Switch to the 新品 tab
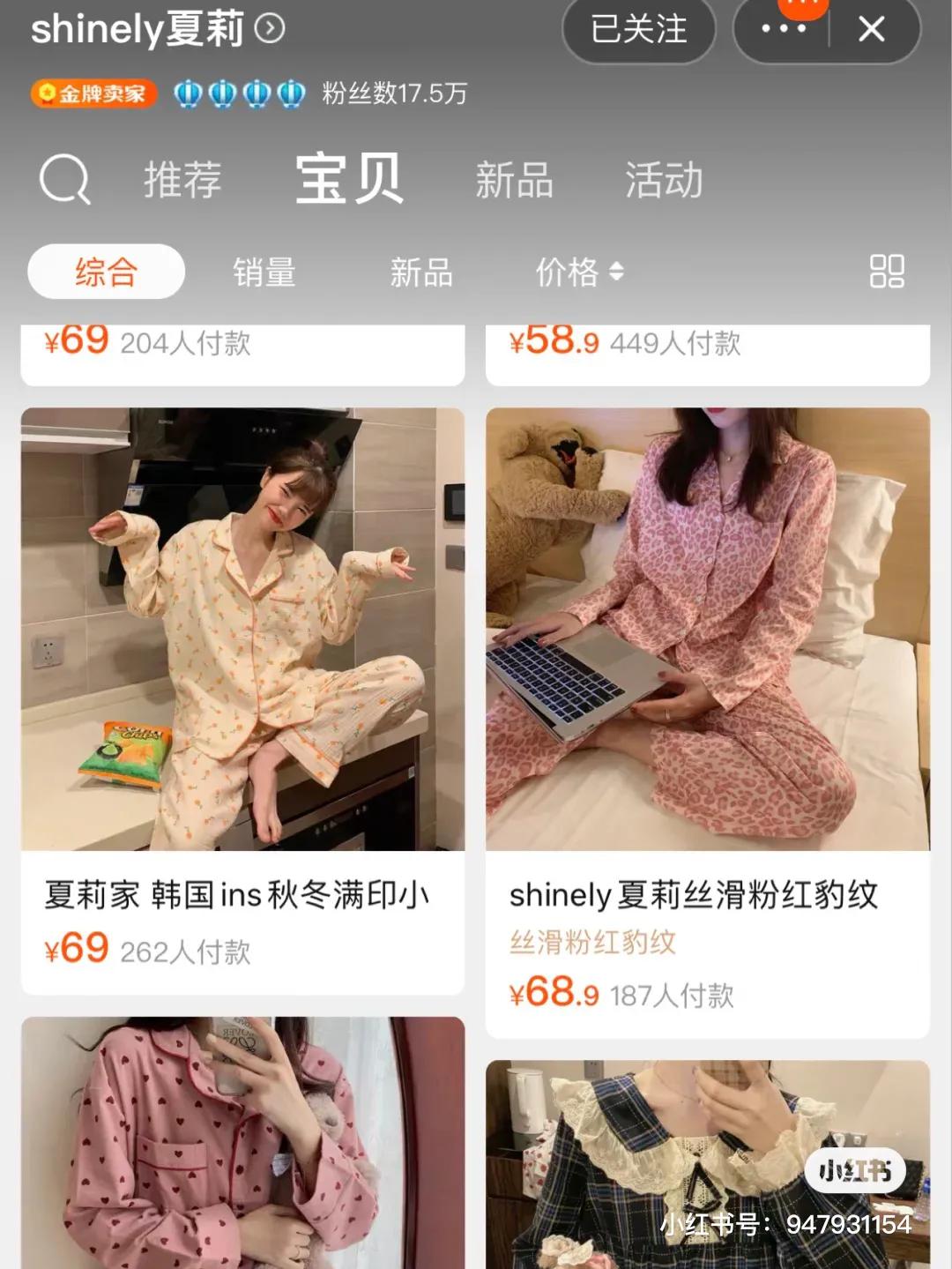 pyautogui.click(x=514, y=179)
